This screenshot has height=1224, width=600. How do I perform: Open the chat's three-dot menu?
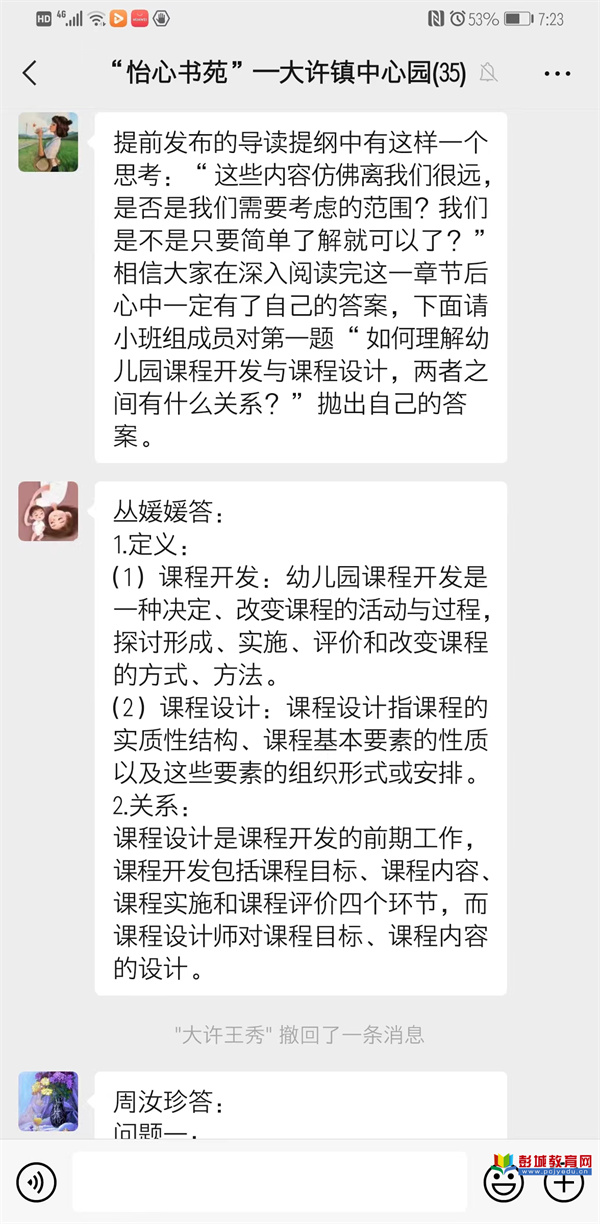tap(557, 73)
